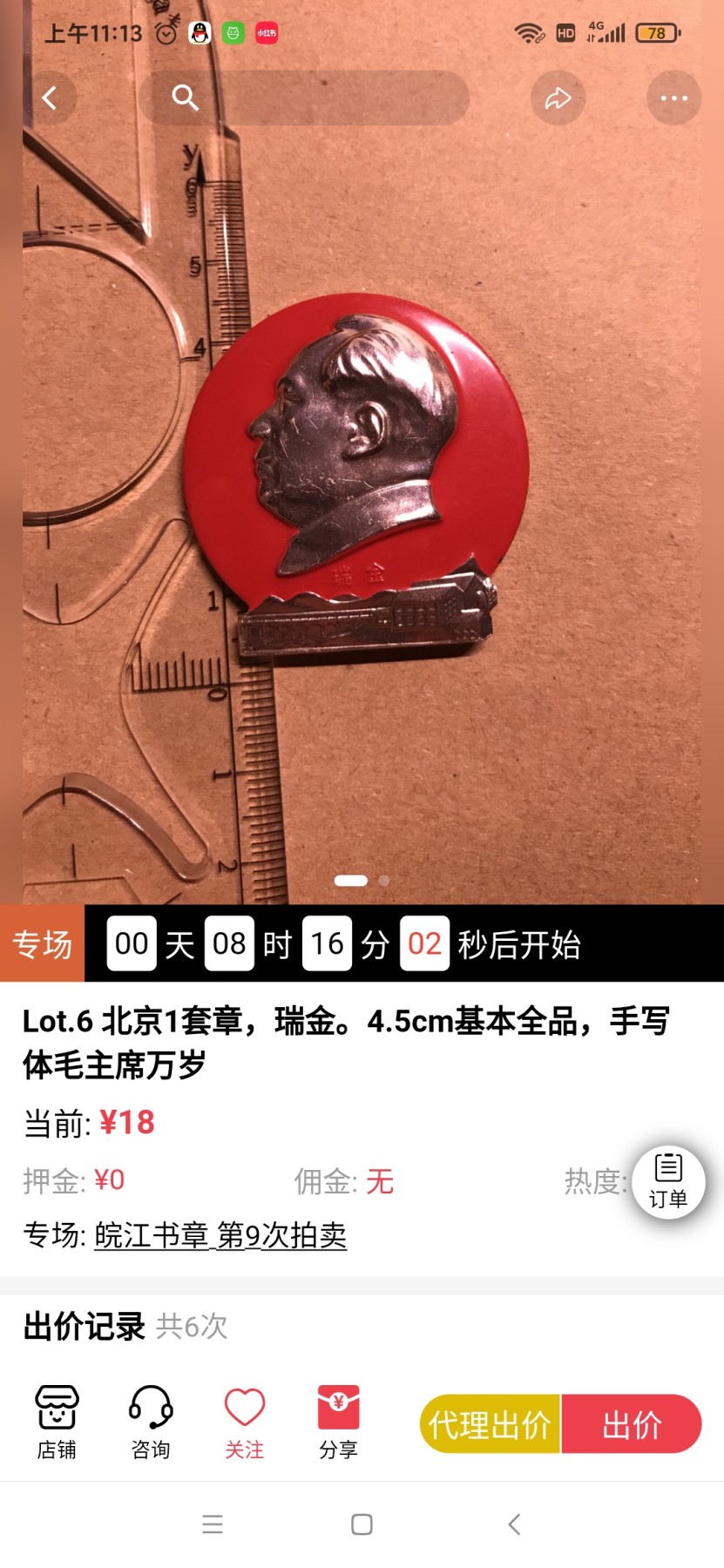Open the floating 订单 orders button
Image resolution: width=724 pixels, height=1568 pixels.
668,1181
